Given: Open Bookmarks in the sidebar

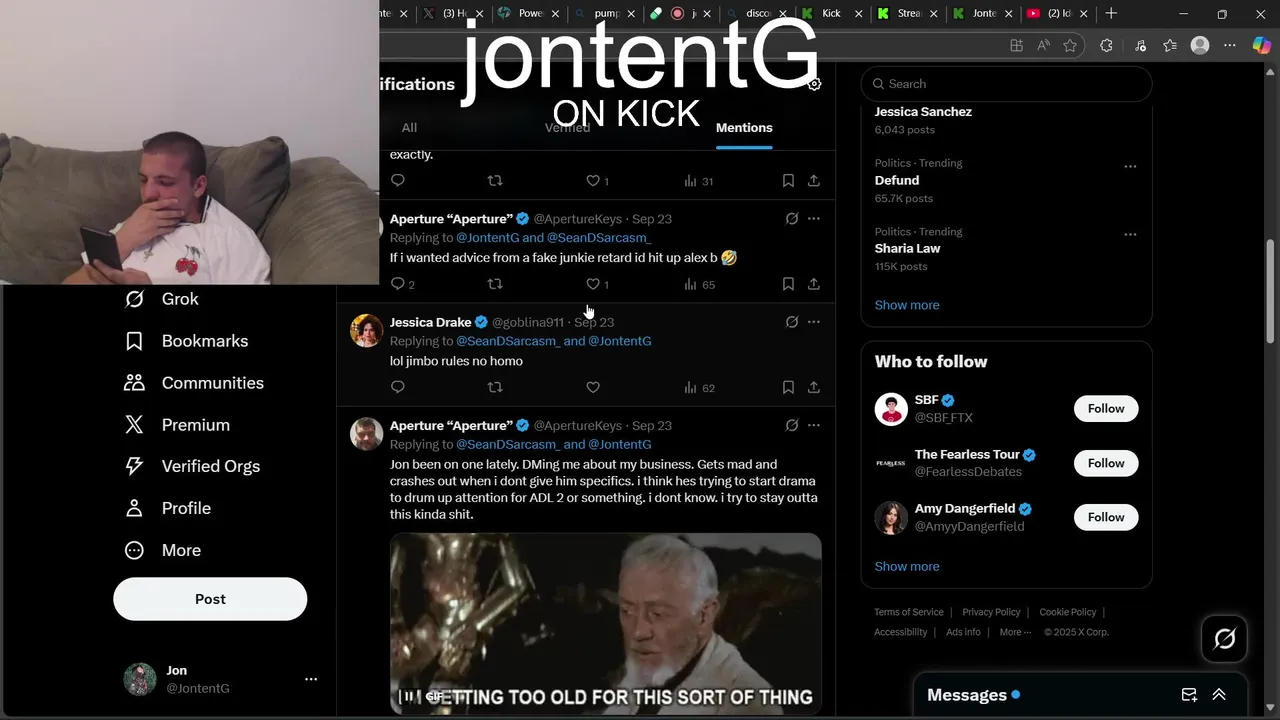Looking at the screenshot, I should [x=204, y=341].
